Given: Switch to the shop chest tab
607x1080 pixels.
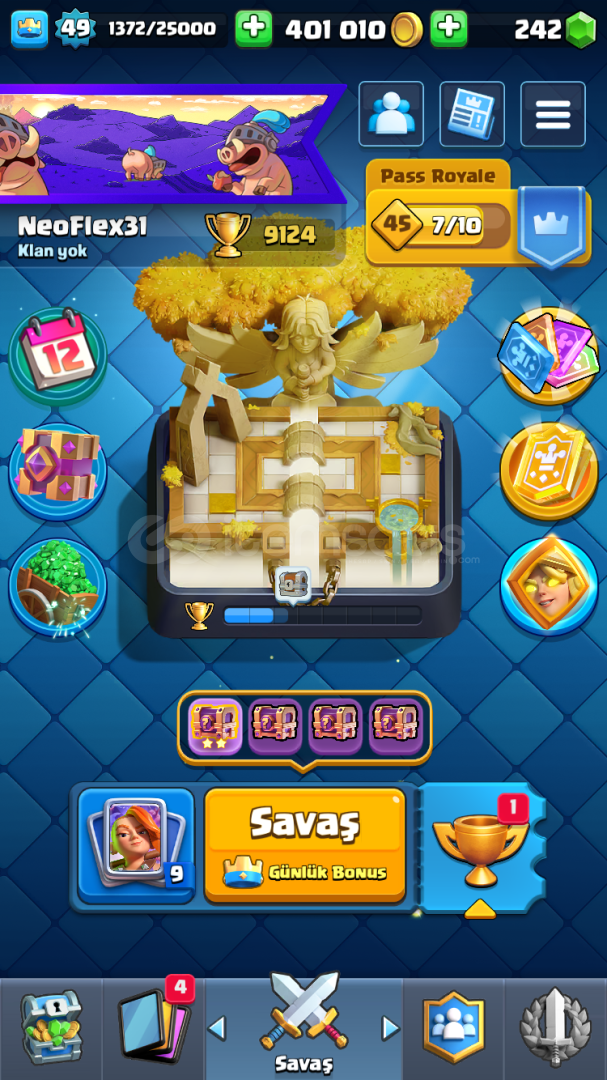Looking at the screenshot, I should (x=50, y=1028).
